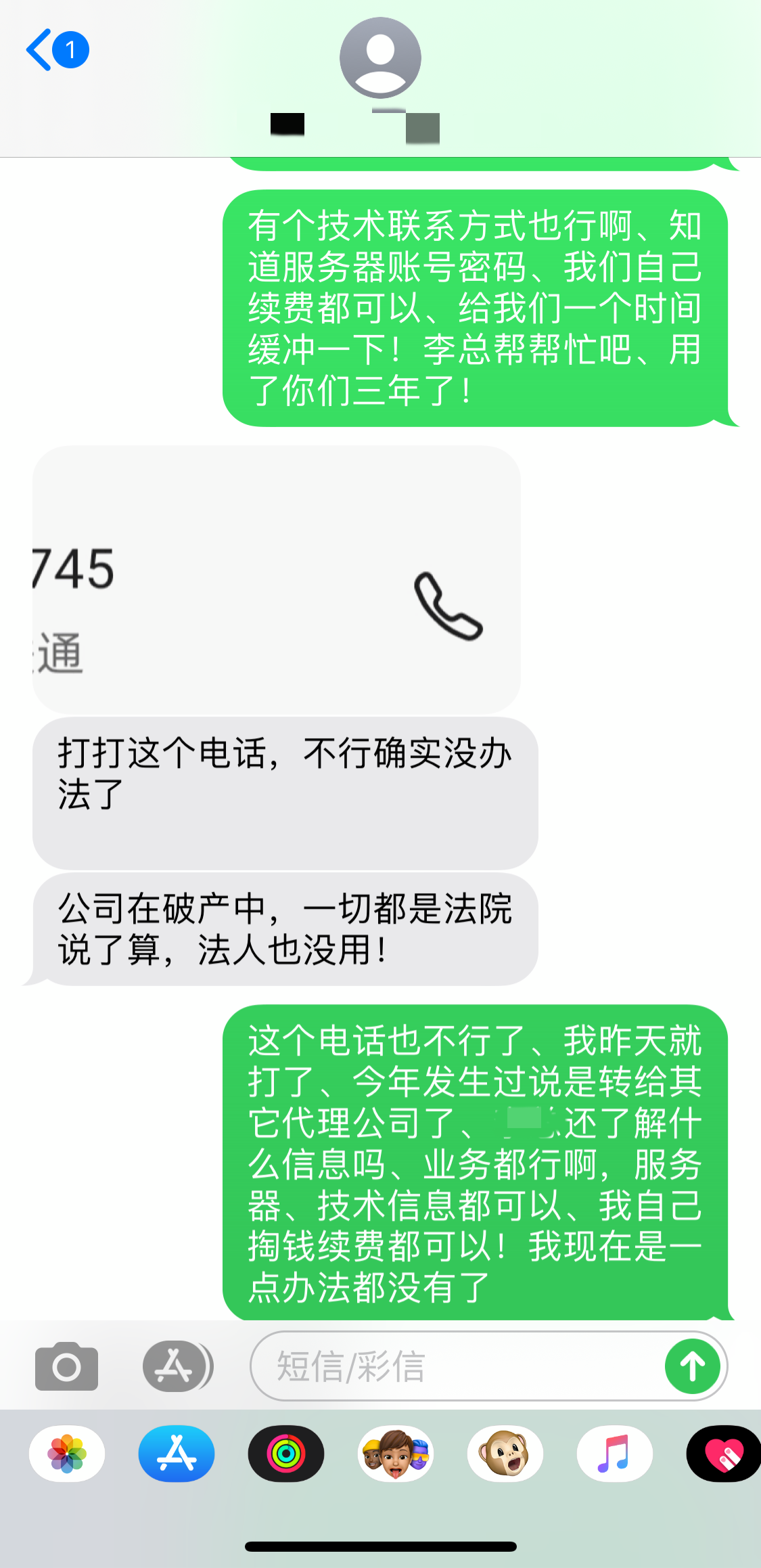Open the Photos iMessage app

[x=67, y=1454]
